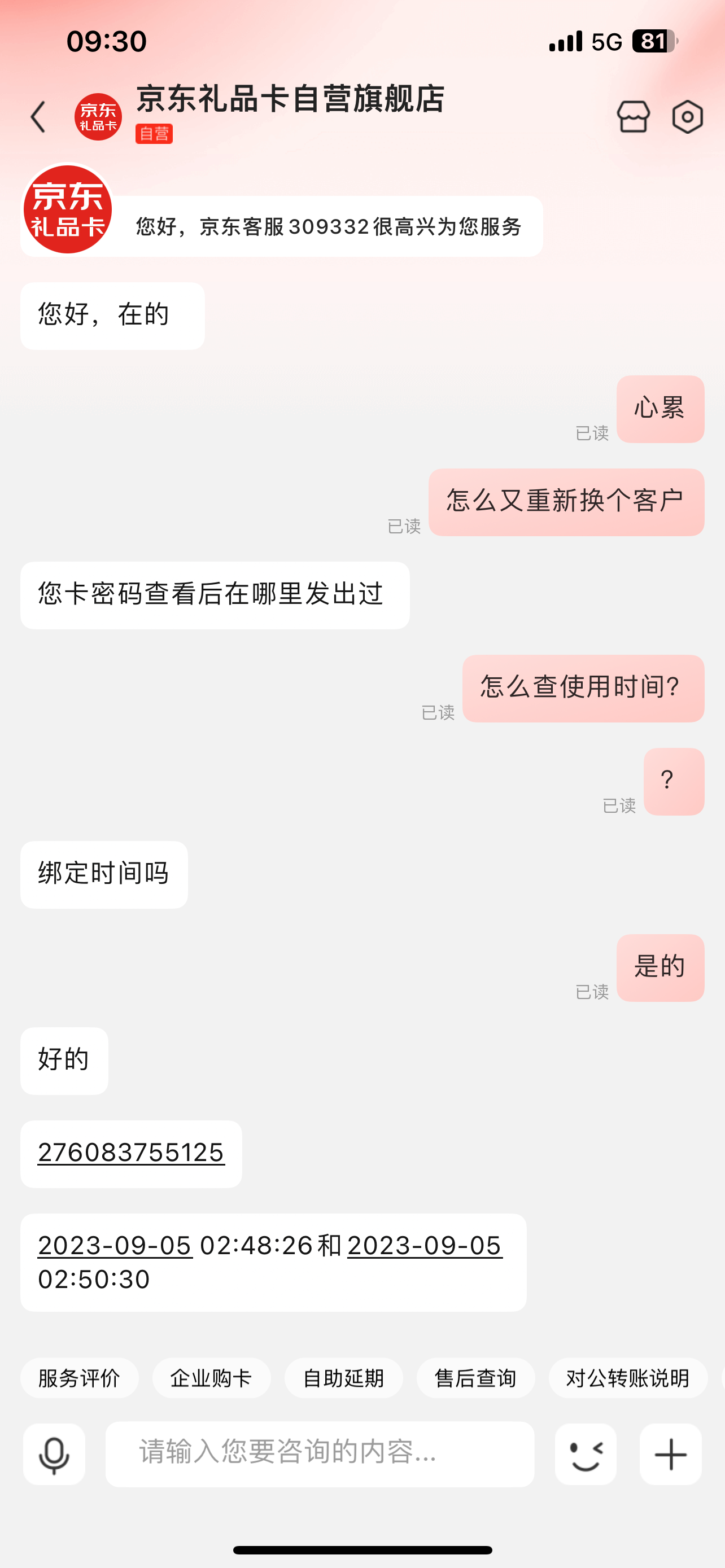Tap the 自助延期 shortcut chip
Image resolution: width=725 pixels, height=1568 pixels.
coord(343,1378)
